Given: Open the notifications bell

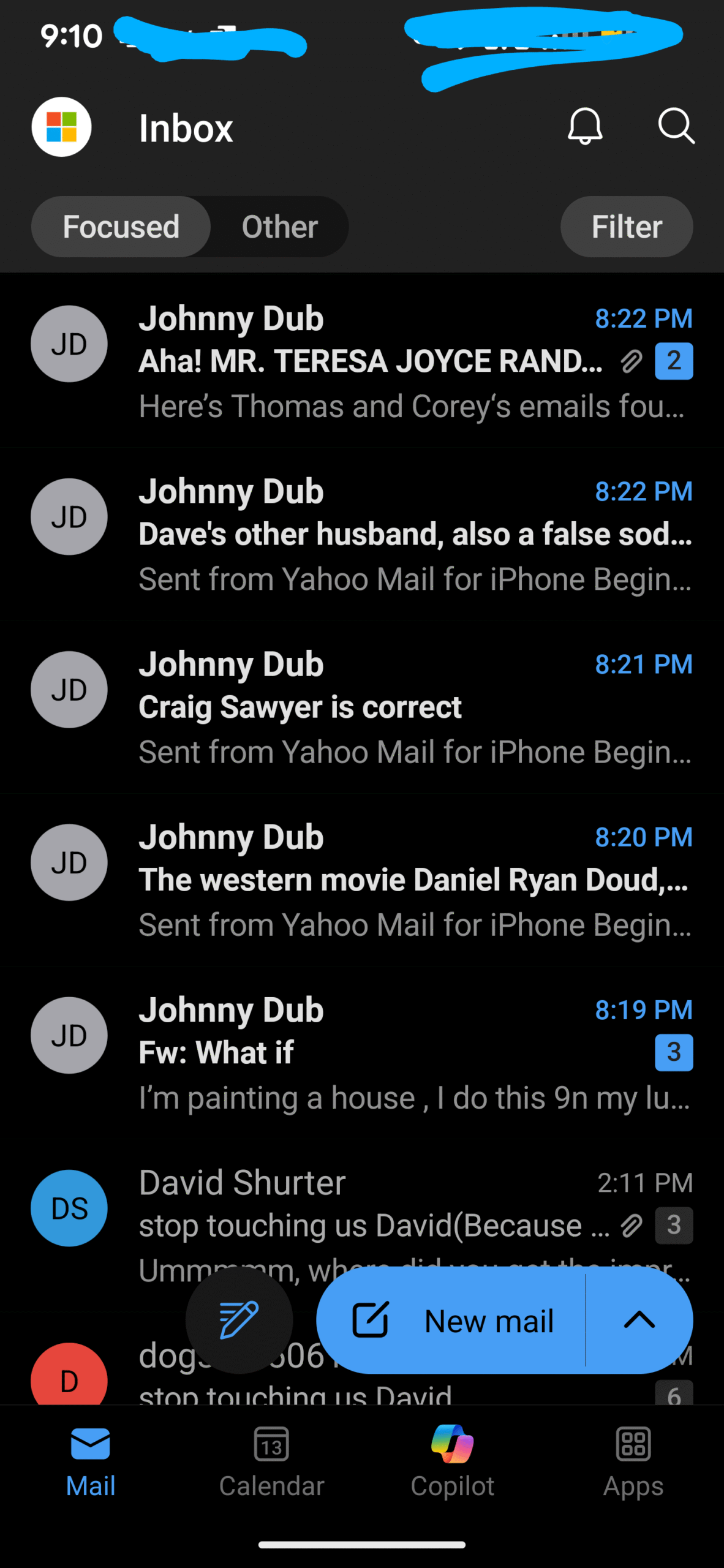Looking at the screenshot, I should pyautogui.click(x=585, y=127).
